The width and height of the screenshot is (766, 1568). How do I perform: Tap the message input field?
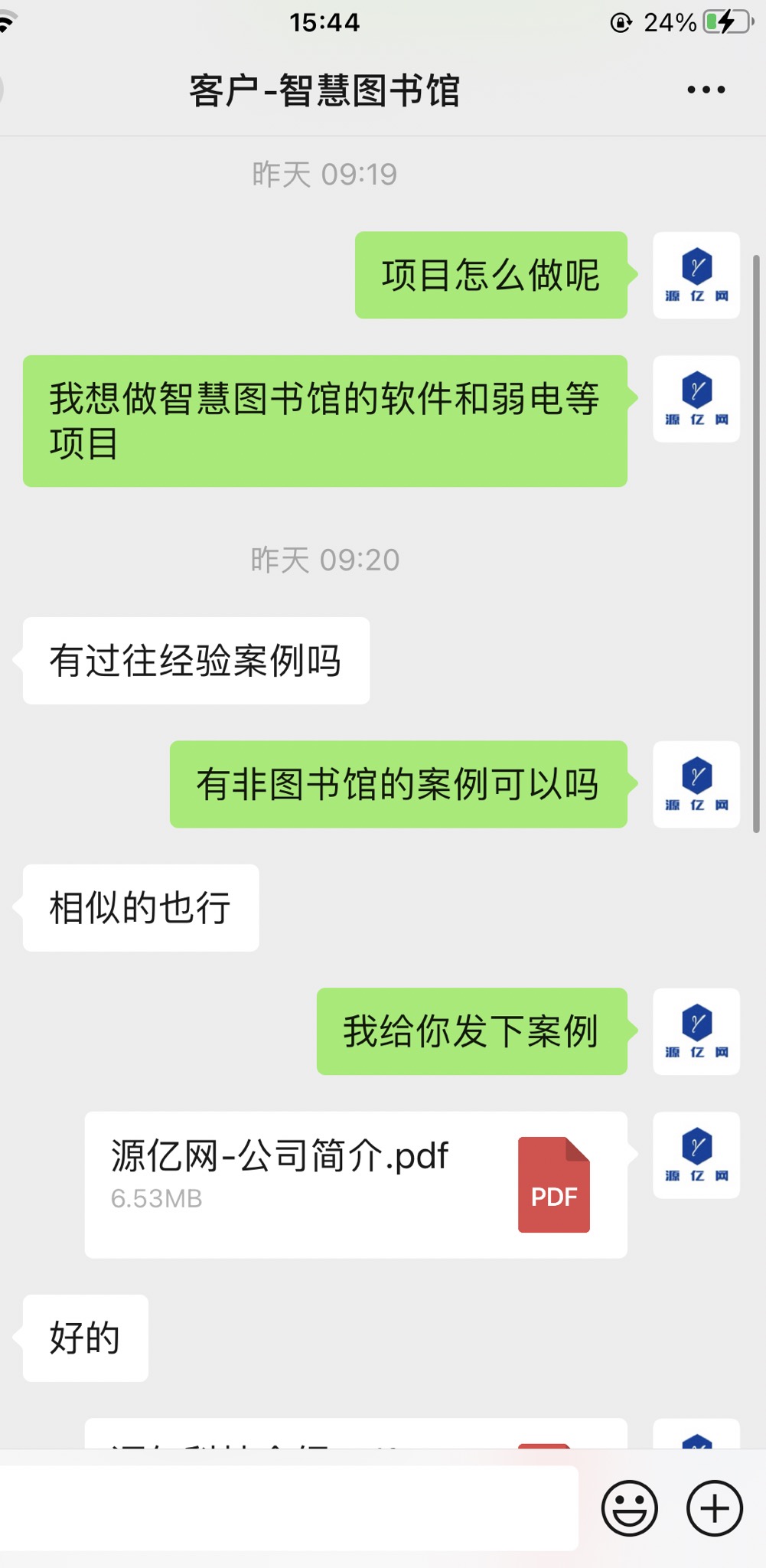pyautogui.click(x=288, y=1508)
